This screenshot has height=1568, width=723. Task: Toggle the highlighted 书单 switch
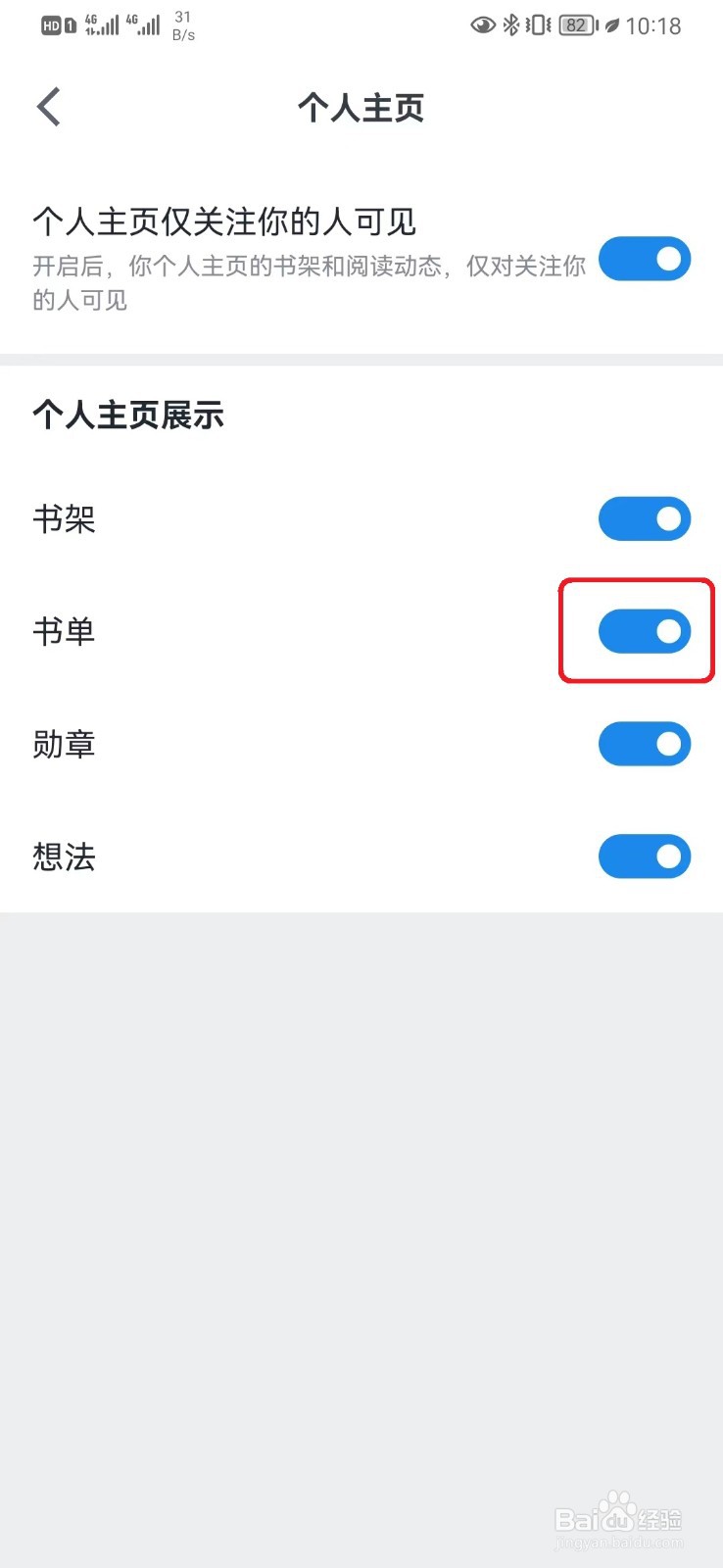pyautogui.click(x=645, y=631)
